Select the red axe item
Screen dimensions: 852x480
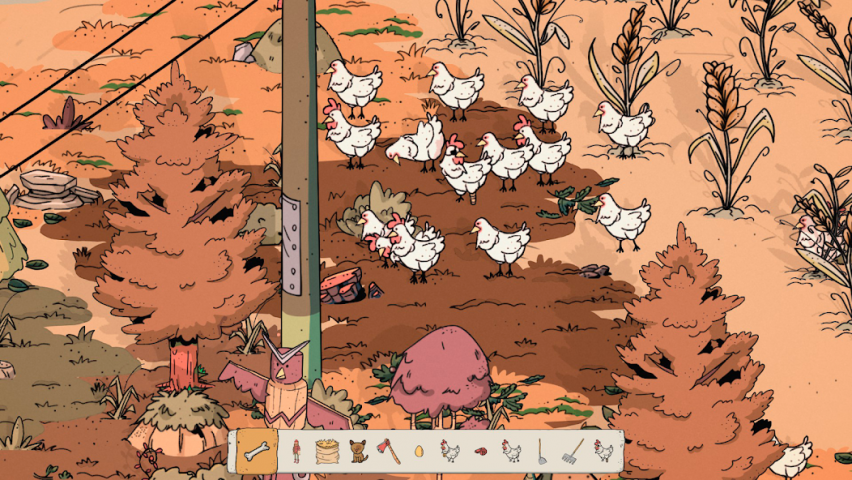pyautogui.click(x=390, y=451)
